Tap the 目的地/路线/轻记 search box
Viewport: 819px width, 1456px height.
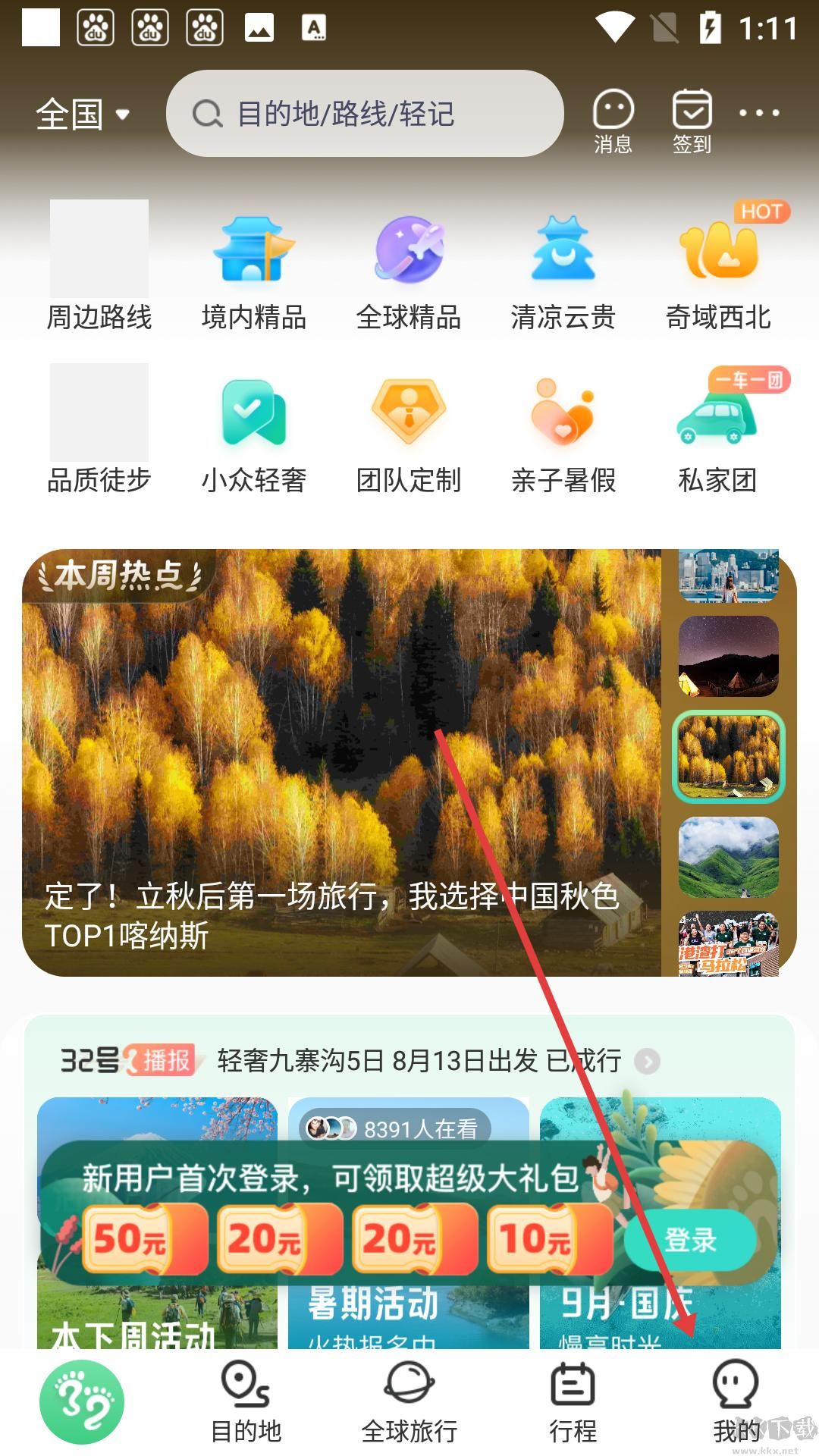[x=364, y=114]
